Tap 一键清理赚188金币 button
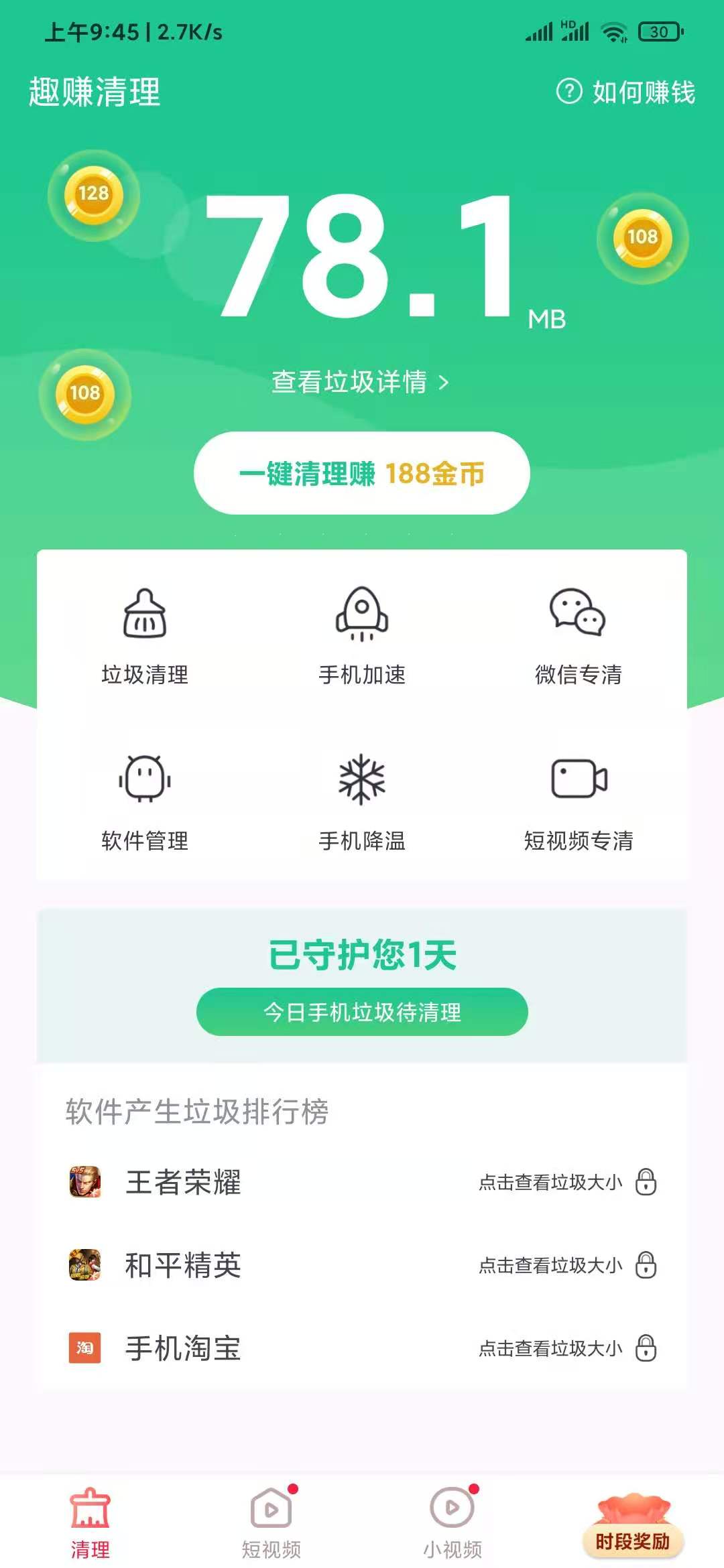Viewport: 724px width, 1568px height. (362, 473)
